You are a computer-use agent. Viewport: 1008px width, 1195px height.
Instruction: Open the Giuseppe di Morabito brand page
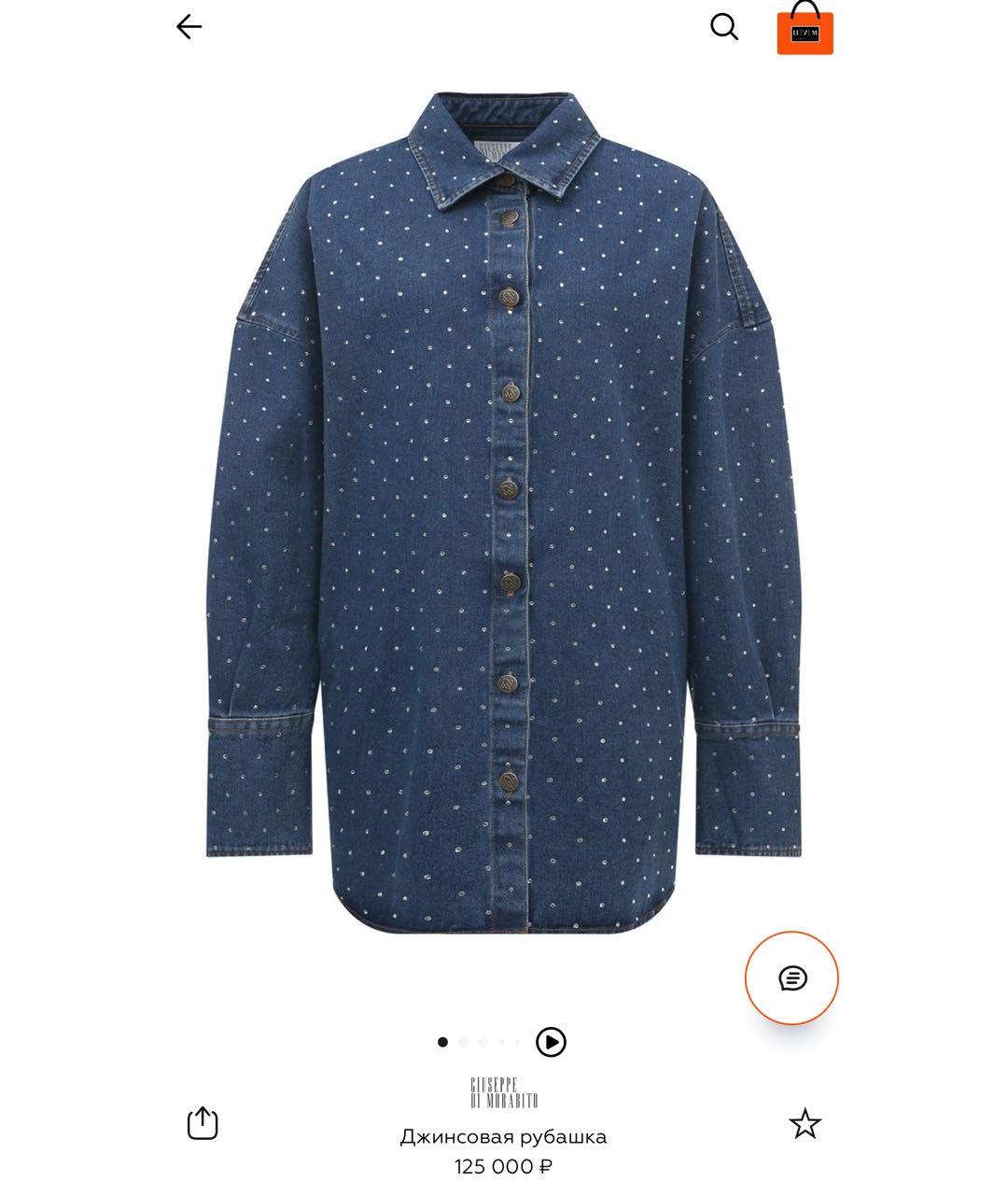(504, 1092)
